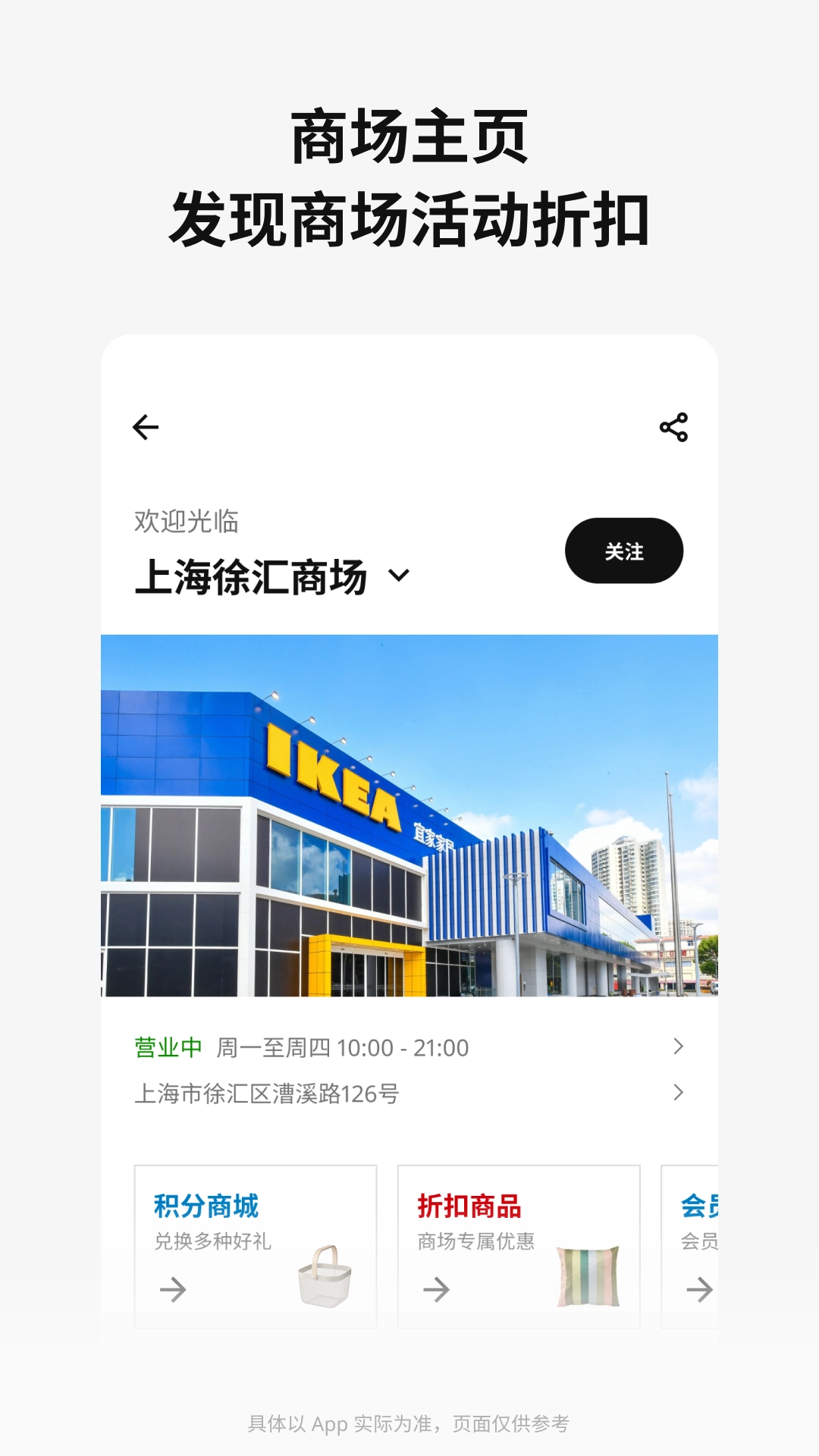Open the 折扣商品 discount products link

[467, 1206]
